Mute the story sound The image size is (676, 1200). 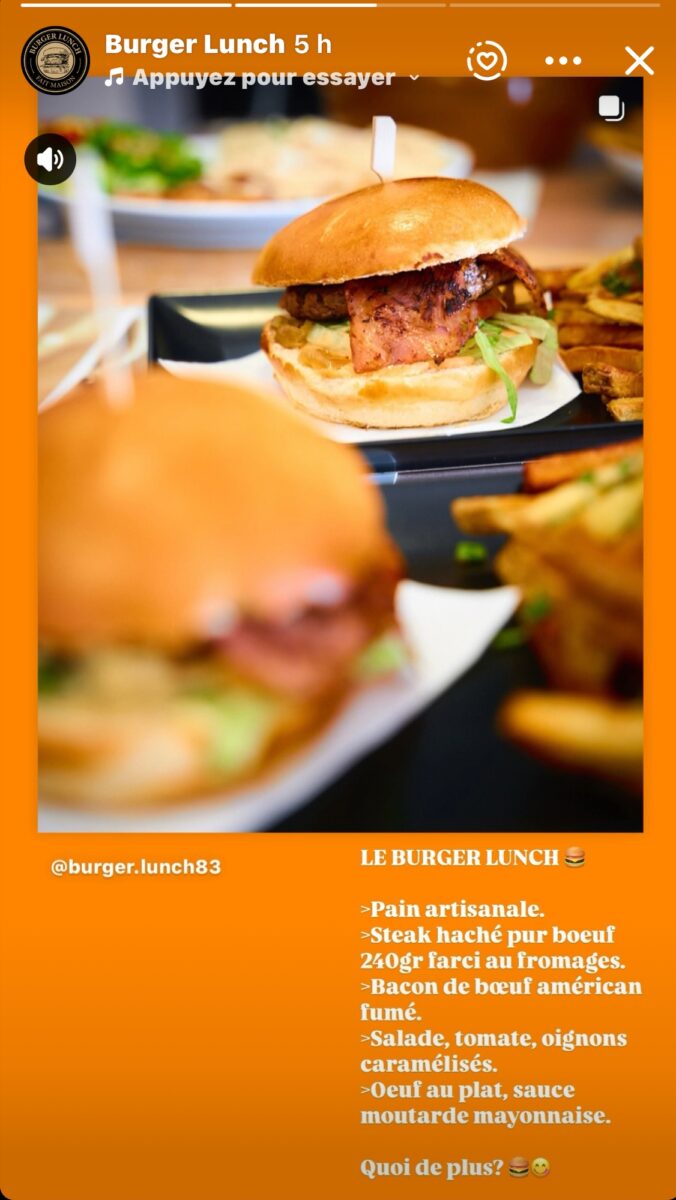tap(50, 159)
